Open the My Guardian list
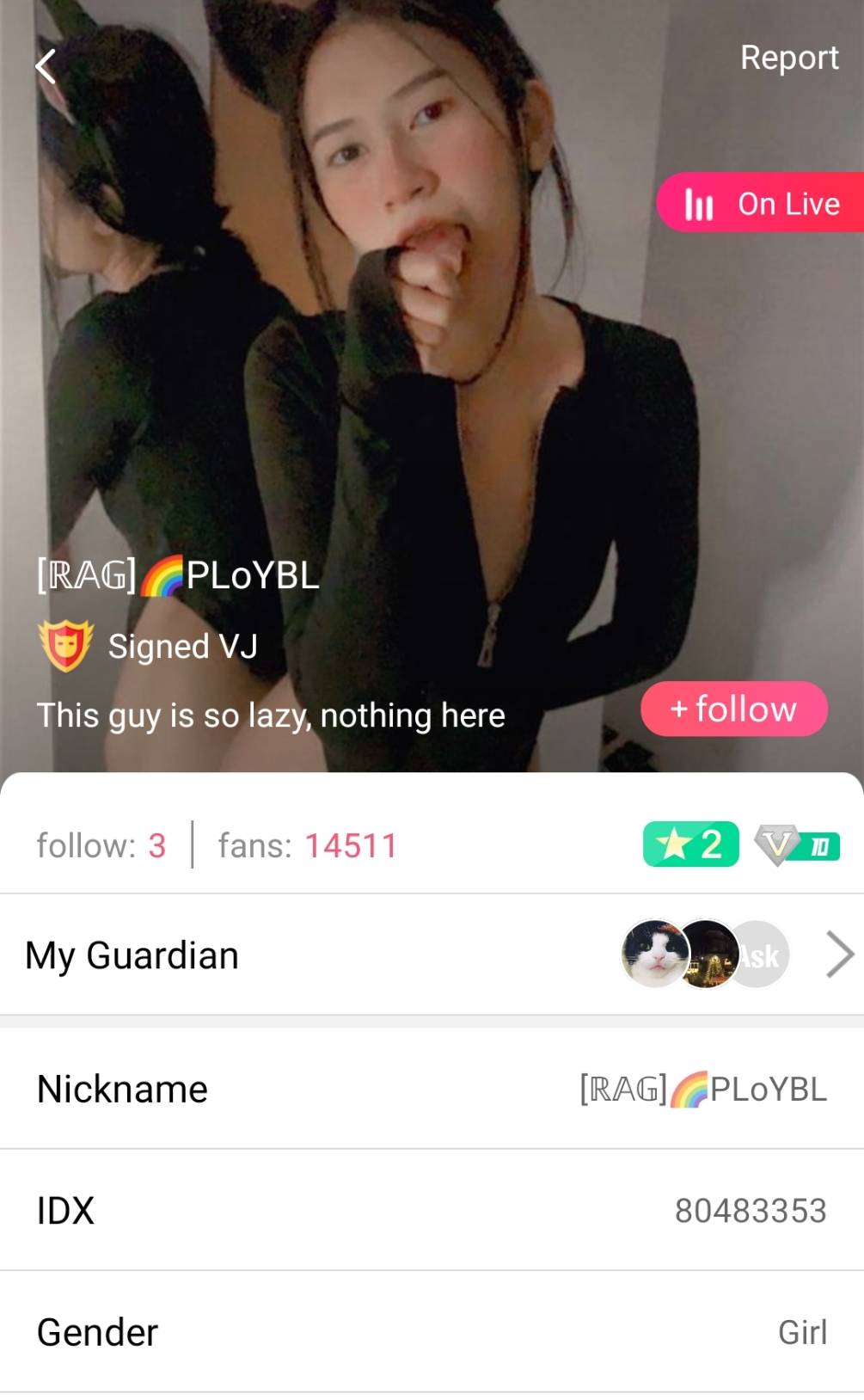The width and height of the screenshot is (864, 1400). click(x=432, y=955)
